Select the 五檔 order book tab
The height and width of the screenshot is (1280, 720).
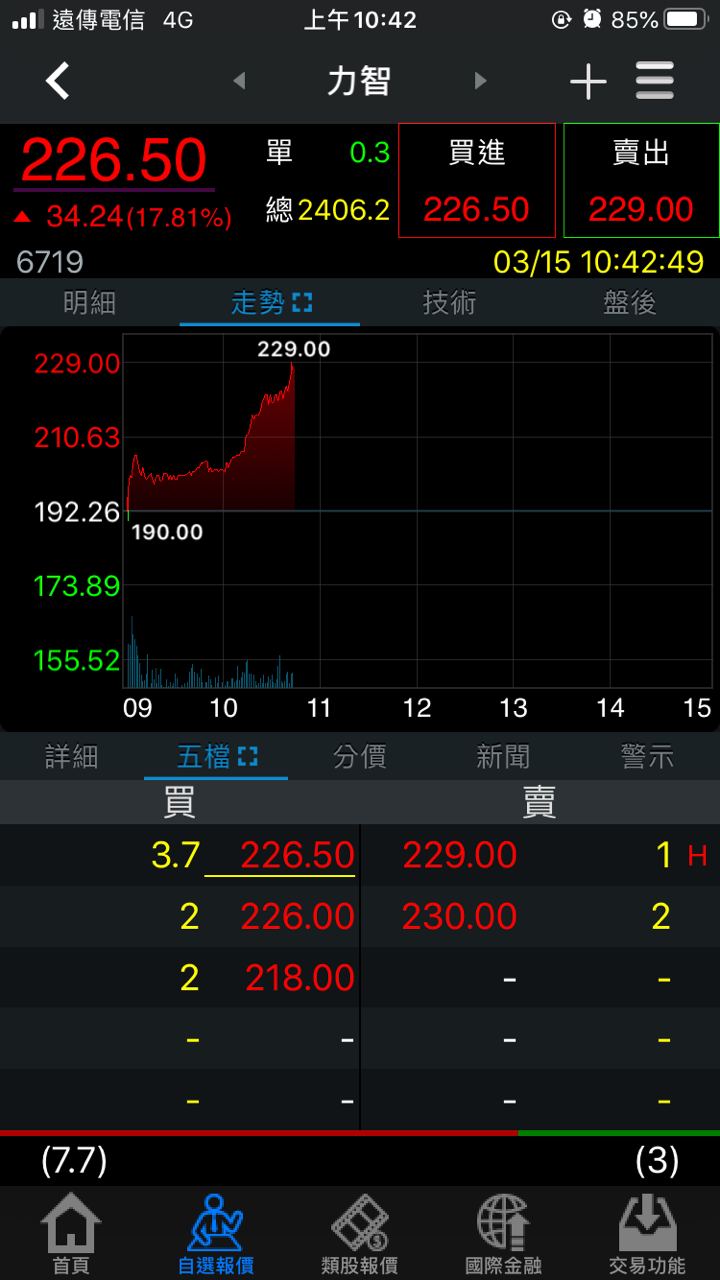click(216, 757)
